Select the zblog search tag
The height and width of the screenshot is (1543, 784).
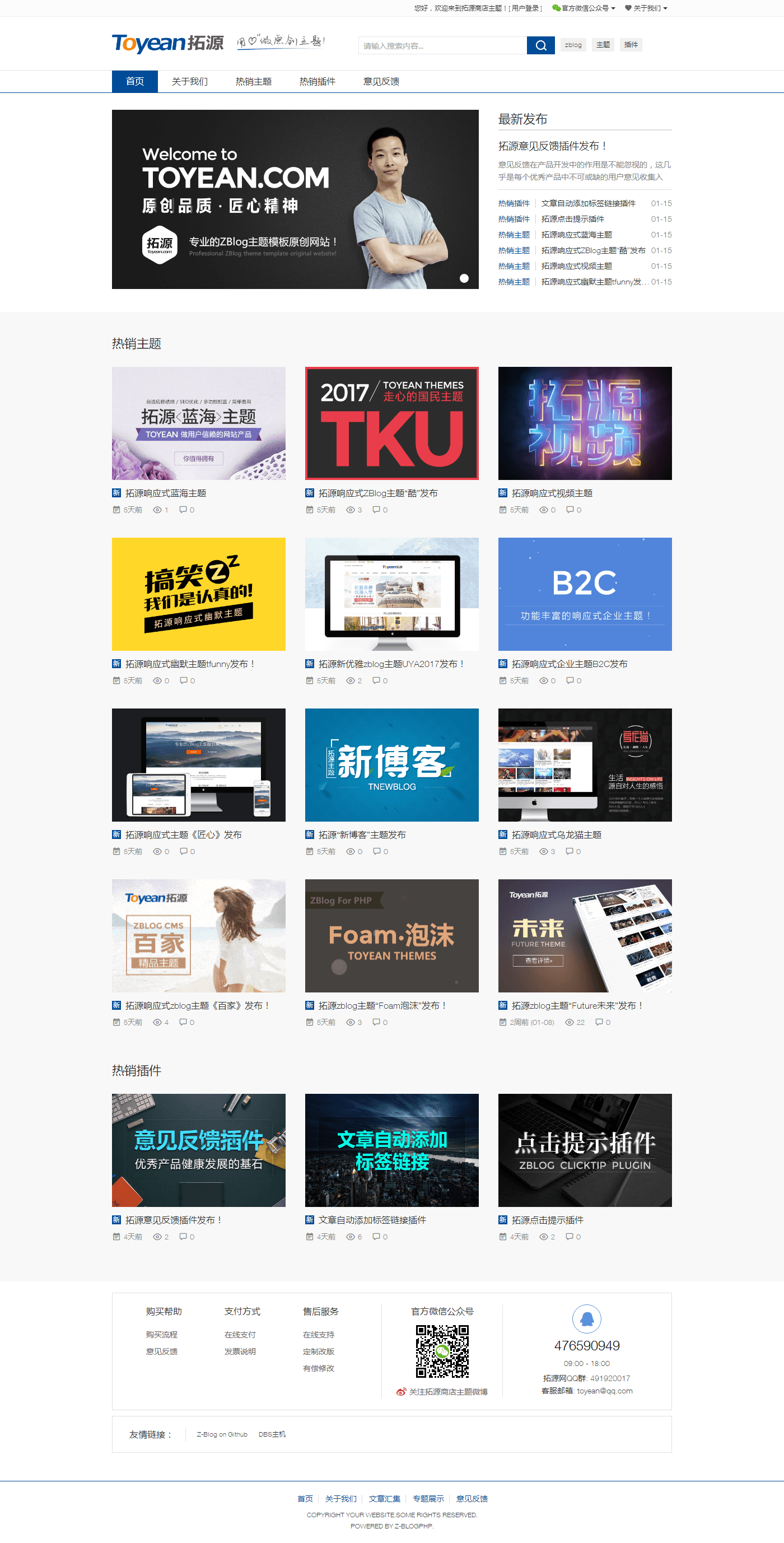click(x=572, y=45)
